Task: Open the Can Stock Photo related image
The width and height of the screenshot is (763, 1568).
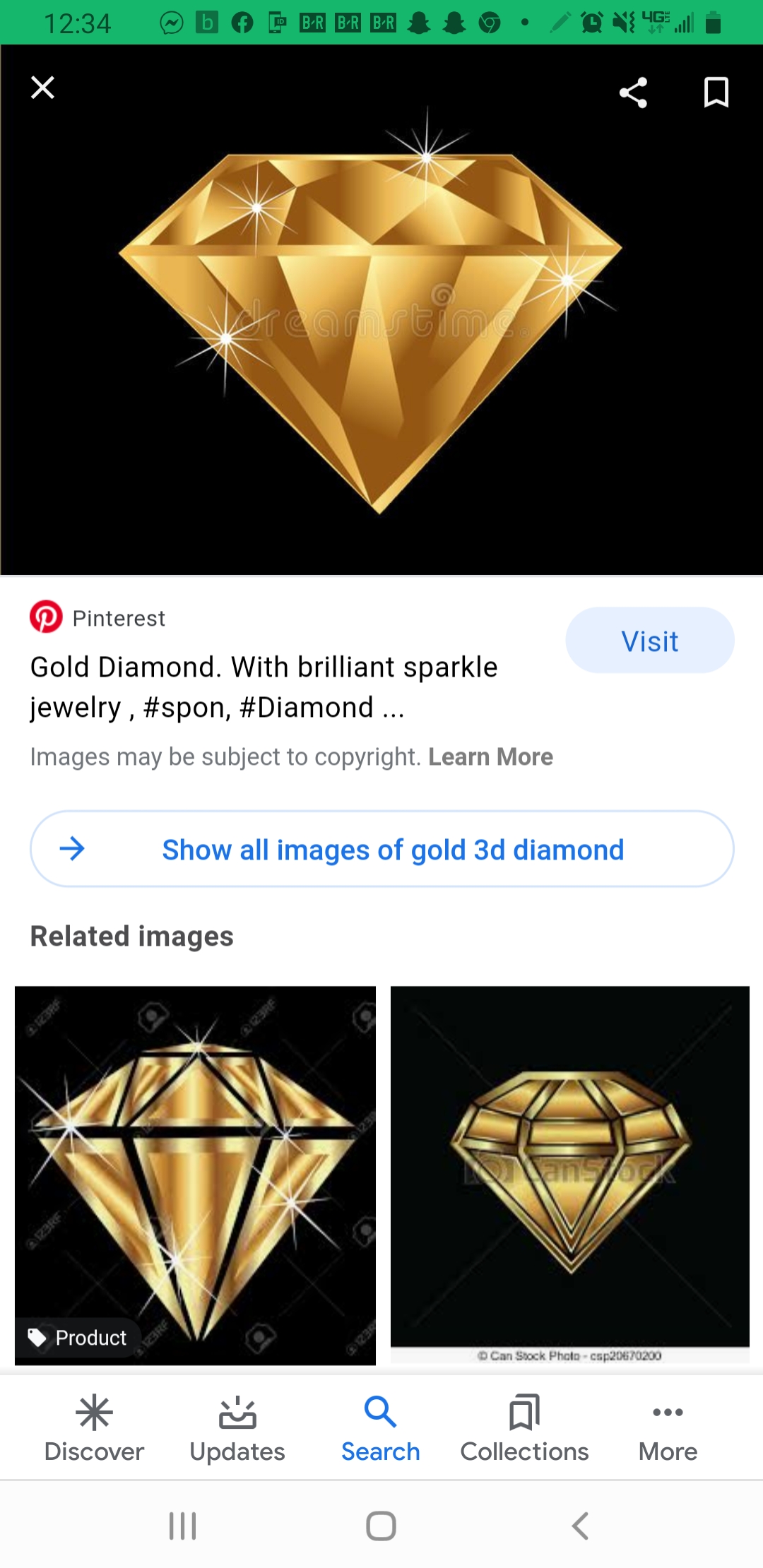Action: tap(569, 1172)
